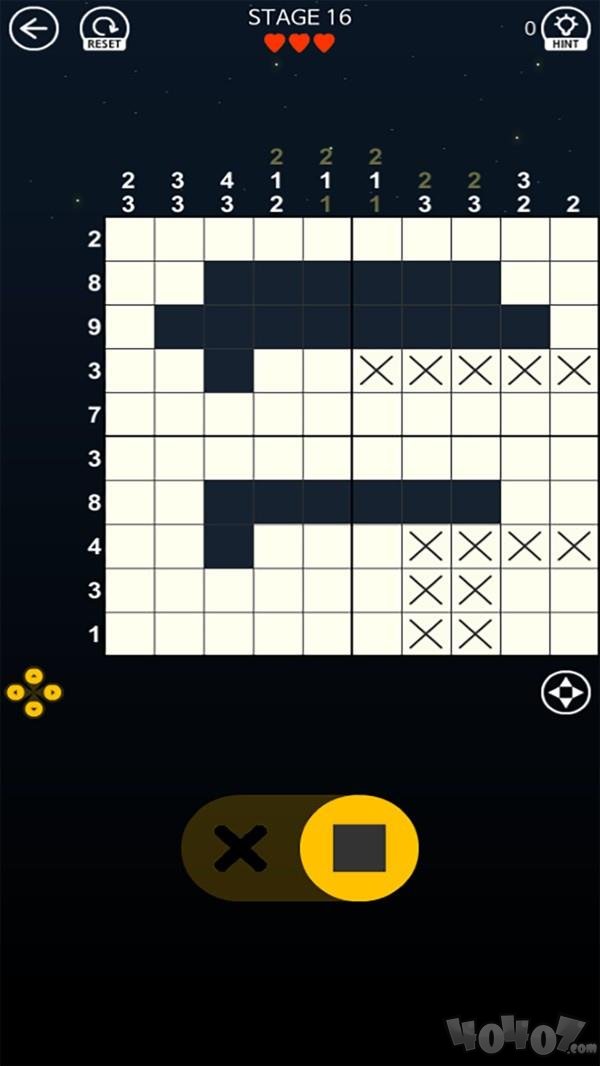Reset the puzzle
The width and height of the screenshot is (600, 1066).
[x=104, y=29]
